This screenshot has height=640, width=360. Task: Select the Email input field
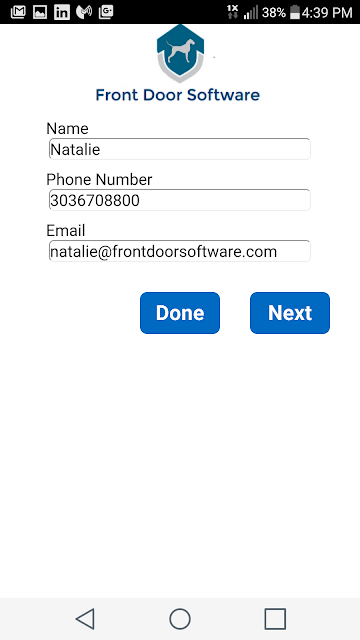point(180,251)
